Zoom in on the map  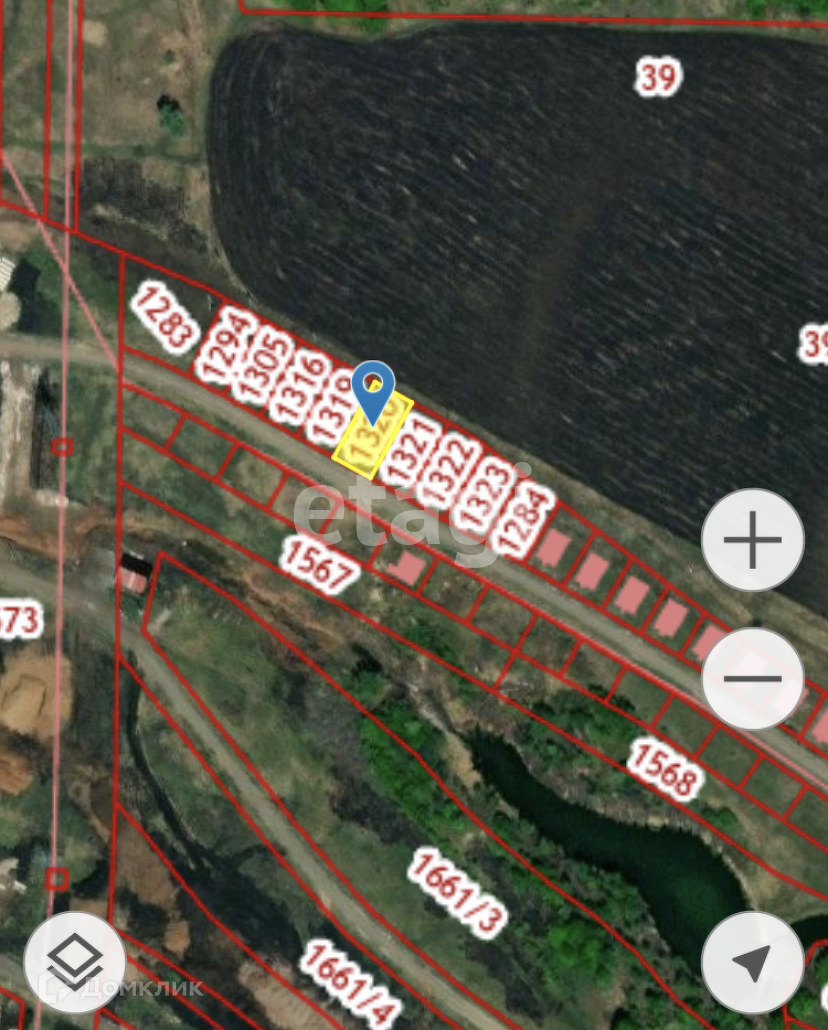[752, 541]
